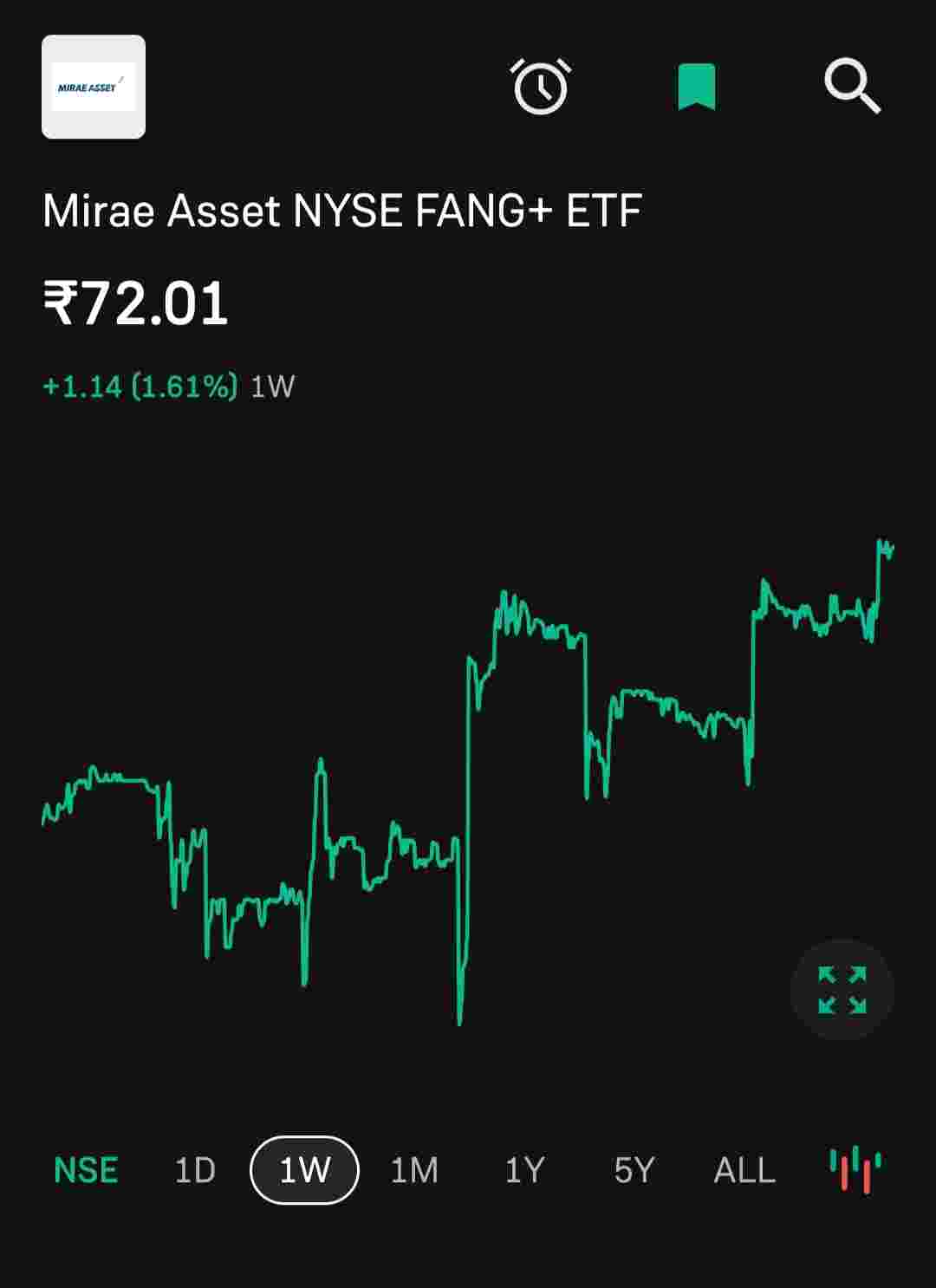This screenshot has width=936, height=1288.
Task: Switch to candlestick chart view
Action: (x=855, y=1170)
